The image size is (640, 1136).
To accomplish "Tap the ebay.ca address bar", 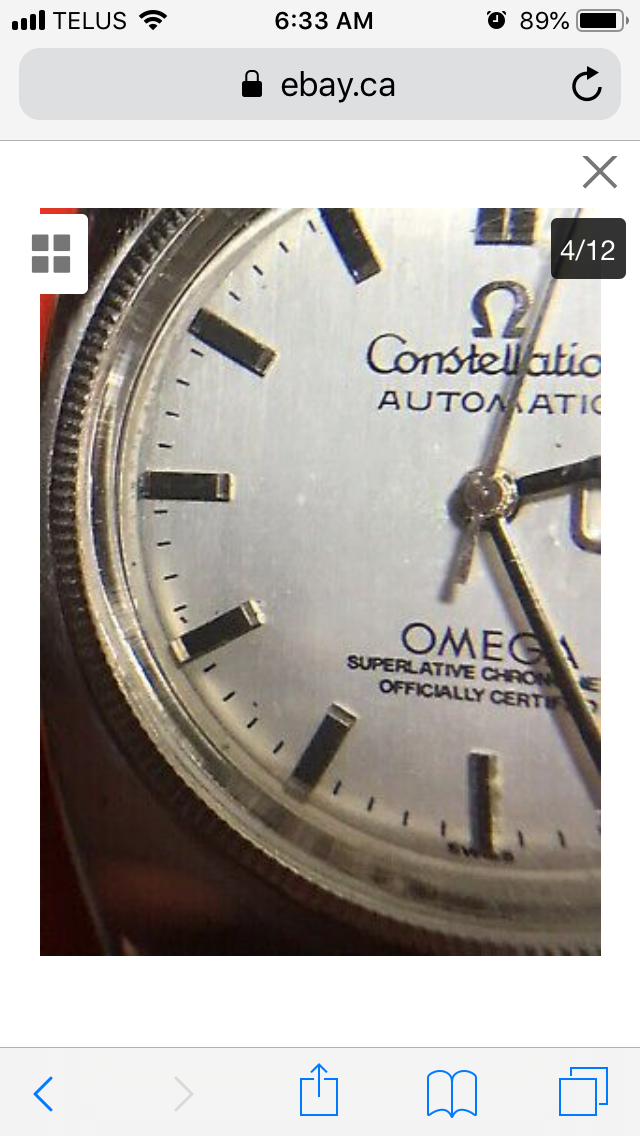I will pos(318,85).
